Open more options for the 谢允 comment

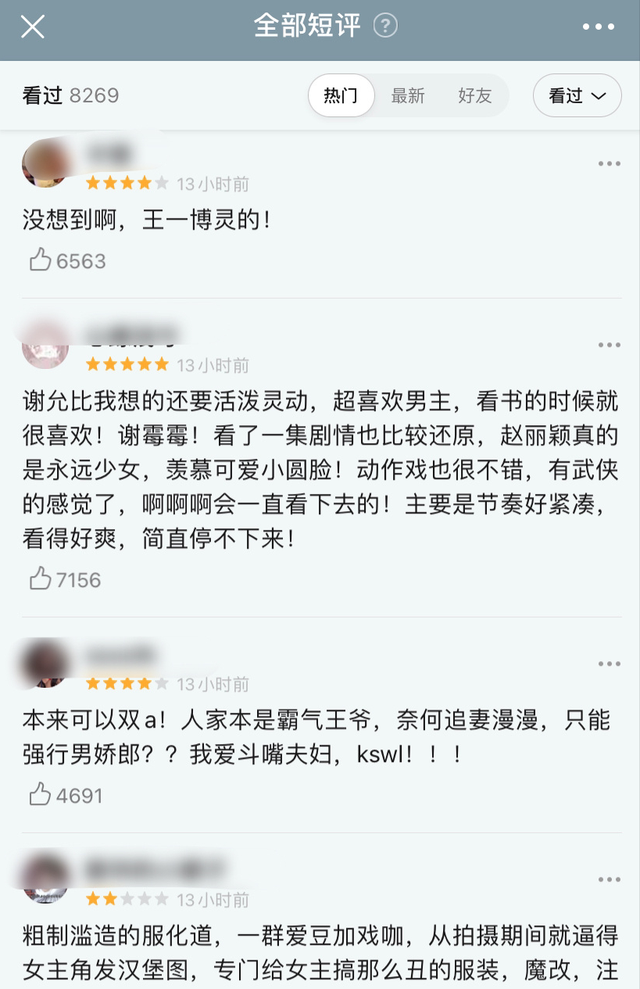click(609, 345)
